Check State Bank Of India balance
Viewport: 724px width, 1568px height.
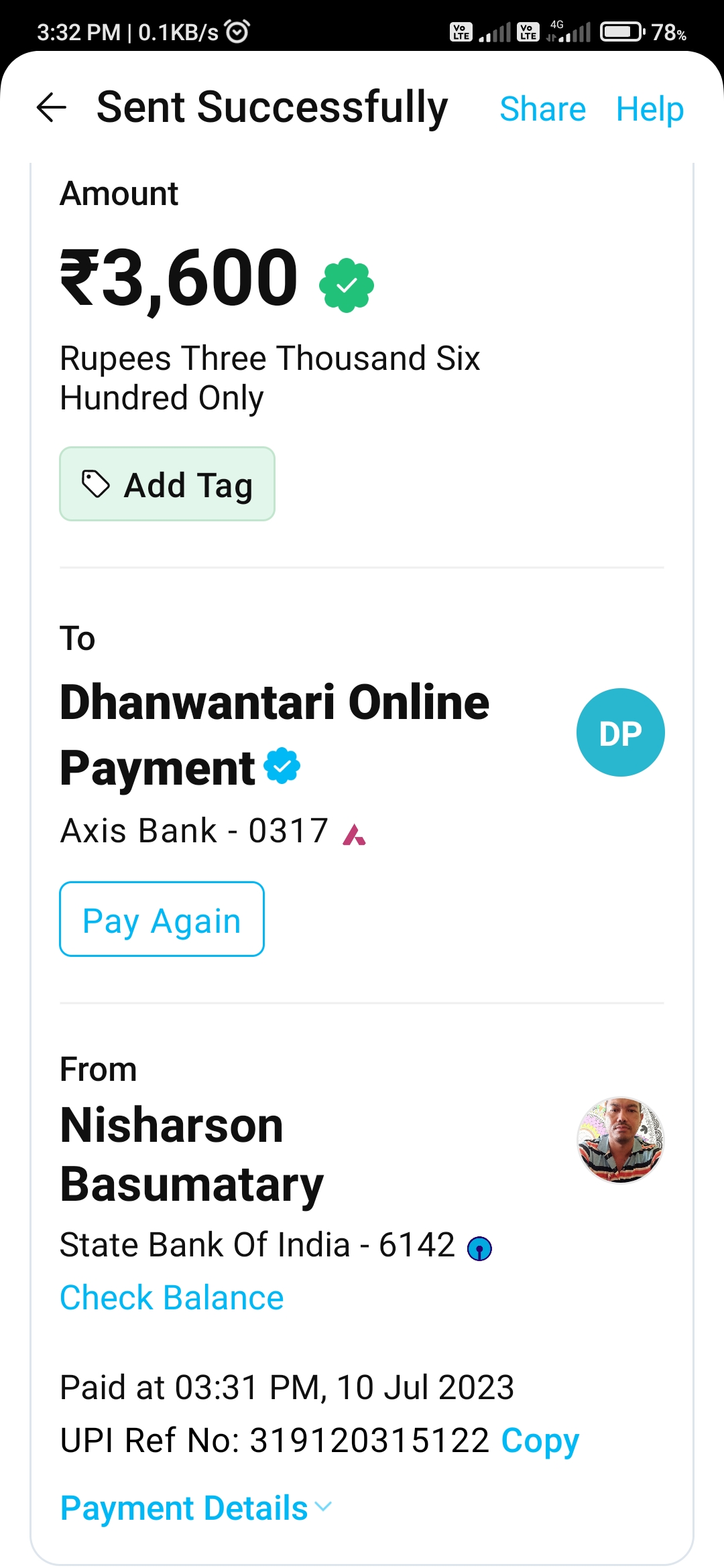[x=172, y=1298]
